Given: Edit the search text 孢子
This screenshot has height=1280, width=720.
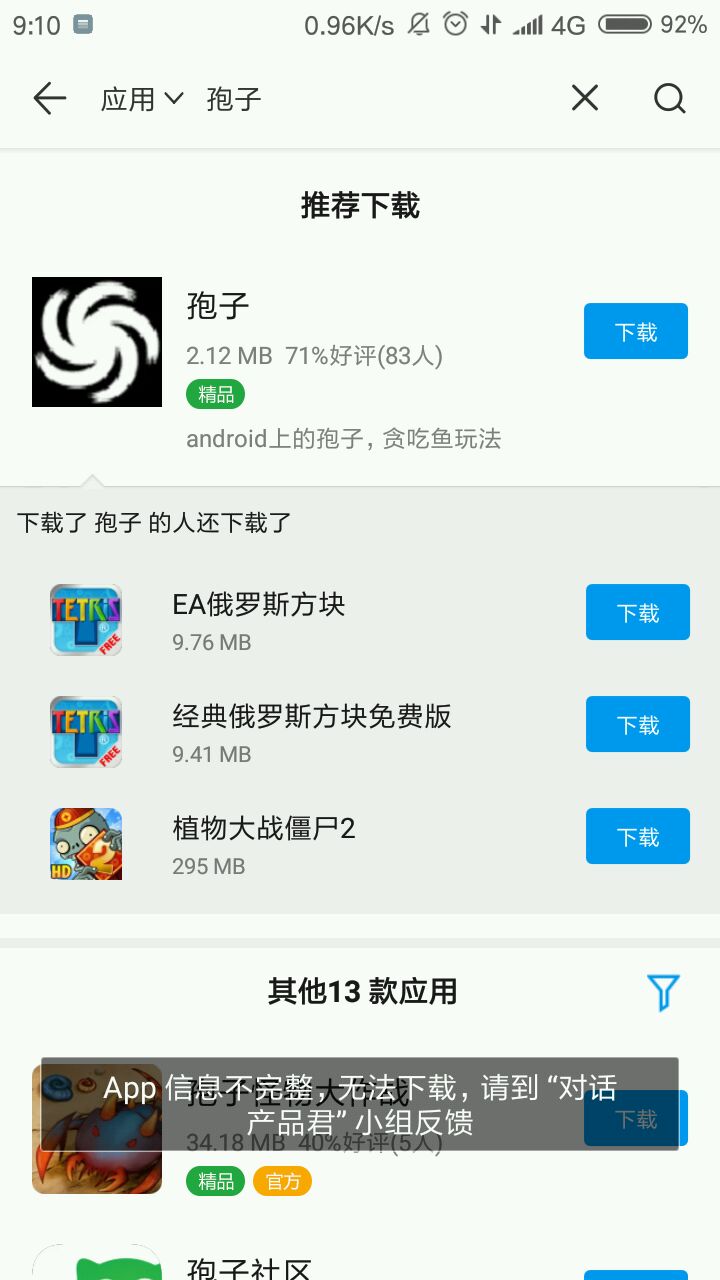Looking at the screenshot, I should [x=300, y=98].
